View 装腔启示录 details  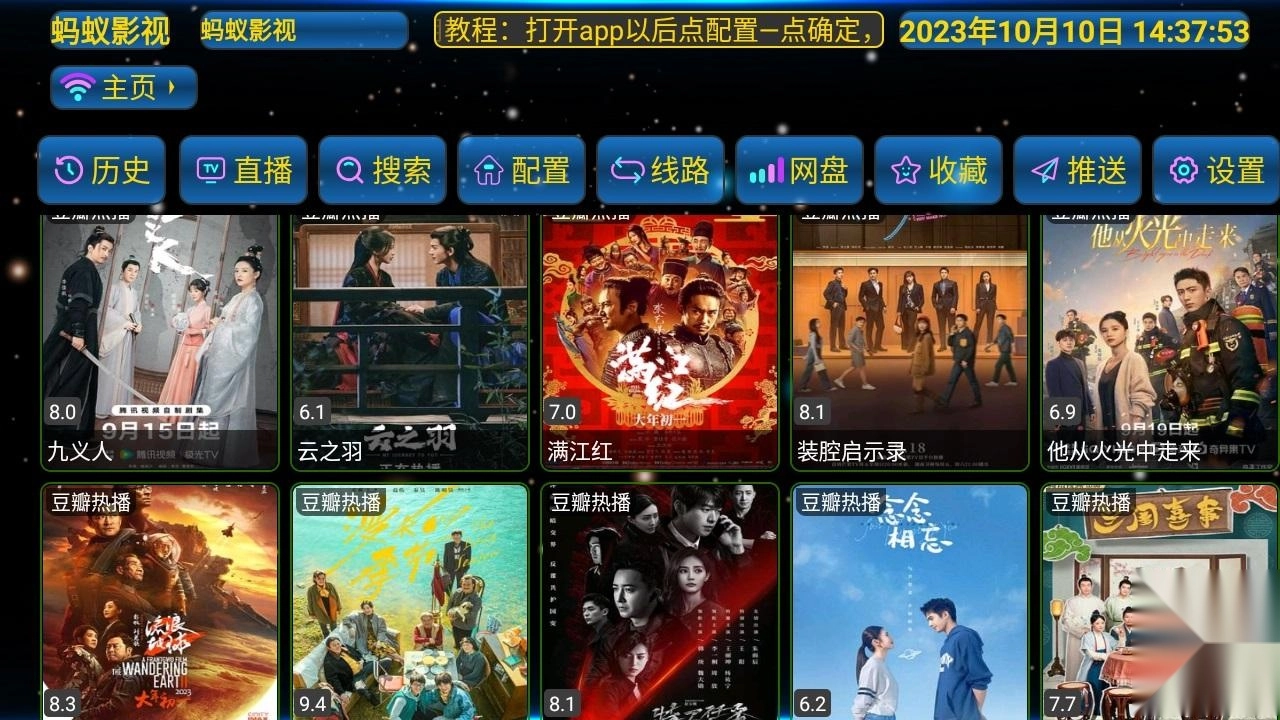pyautogui.click(x=910, y=340)
